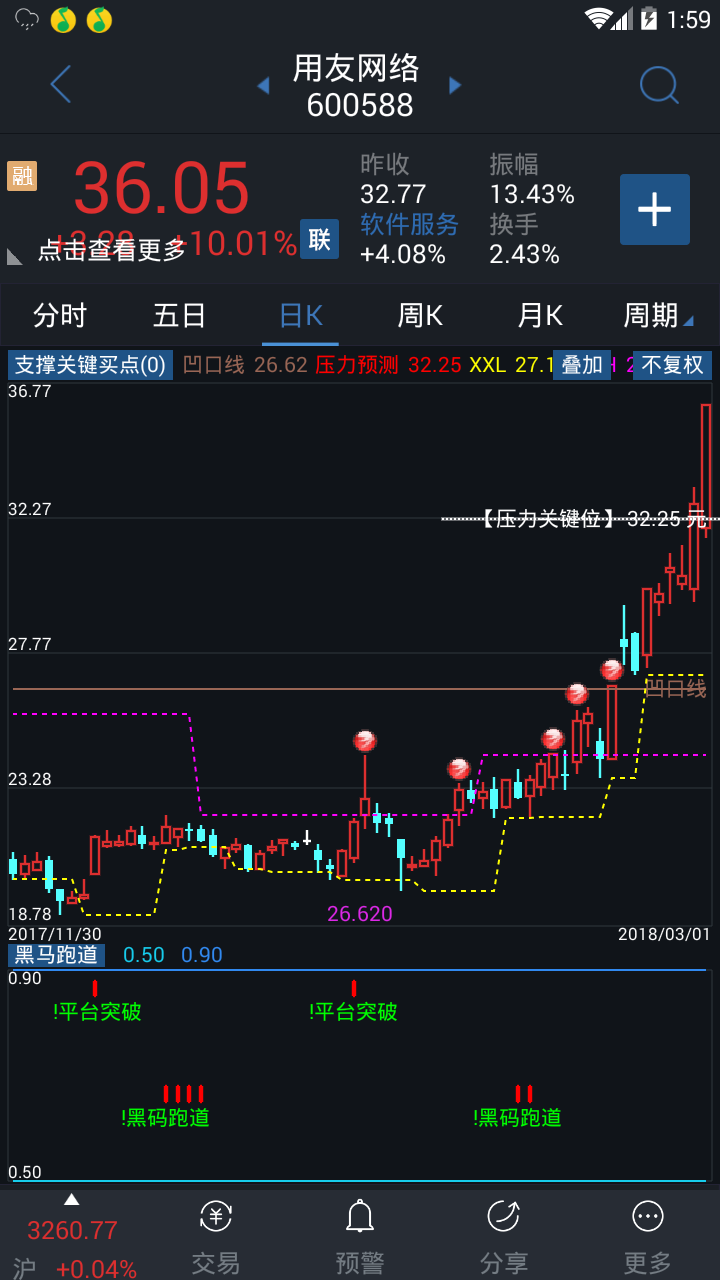This screenshot has height=1280, width=720.
Task: Tap the 叠加 overlay button
Action: 582,365
